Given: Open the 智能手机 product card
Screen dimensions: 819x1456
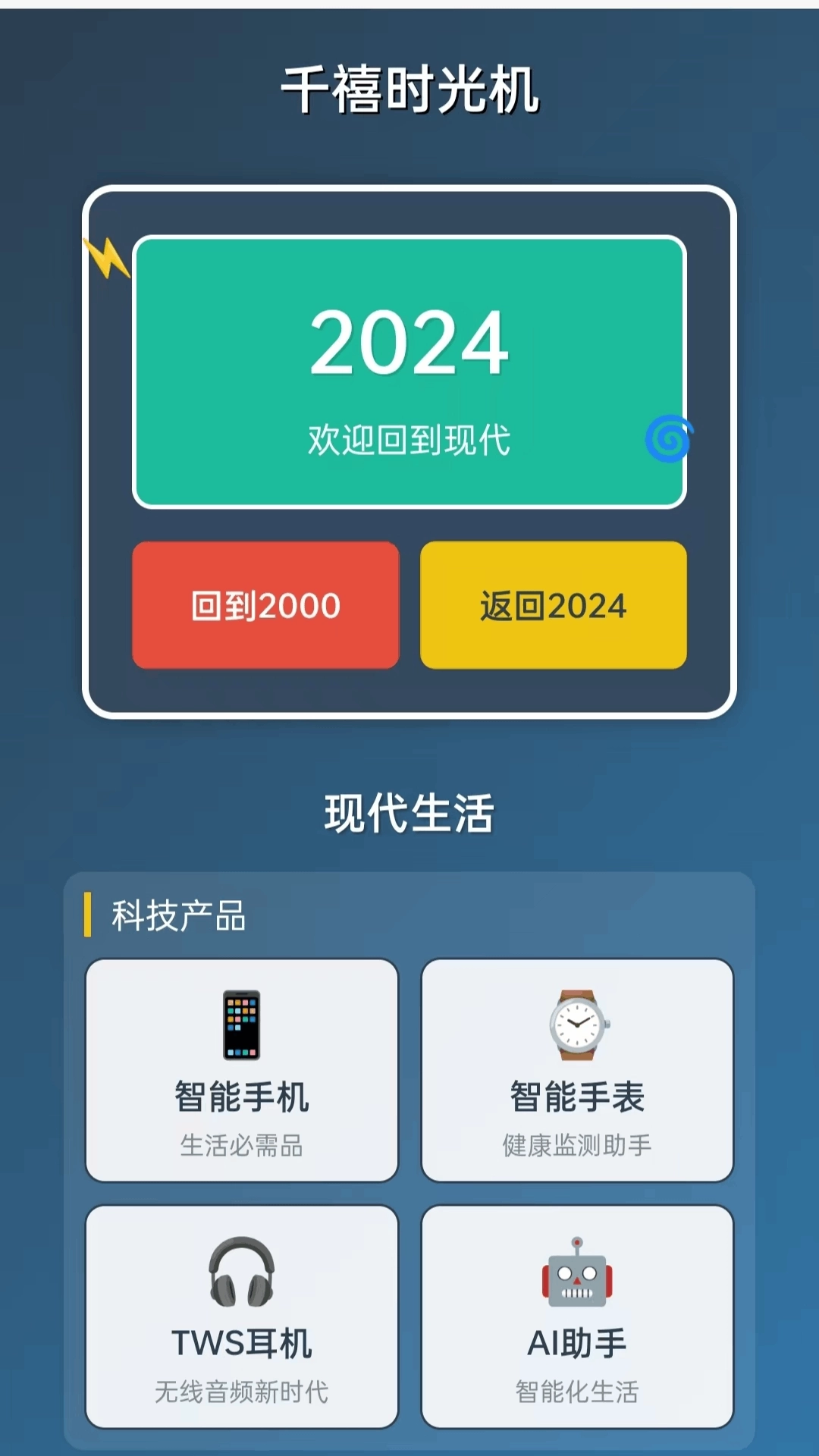Looking at the screenshot, I should pyautogui.click(x=242, y=1069).
